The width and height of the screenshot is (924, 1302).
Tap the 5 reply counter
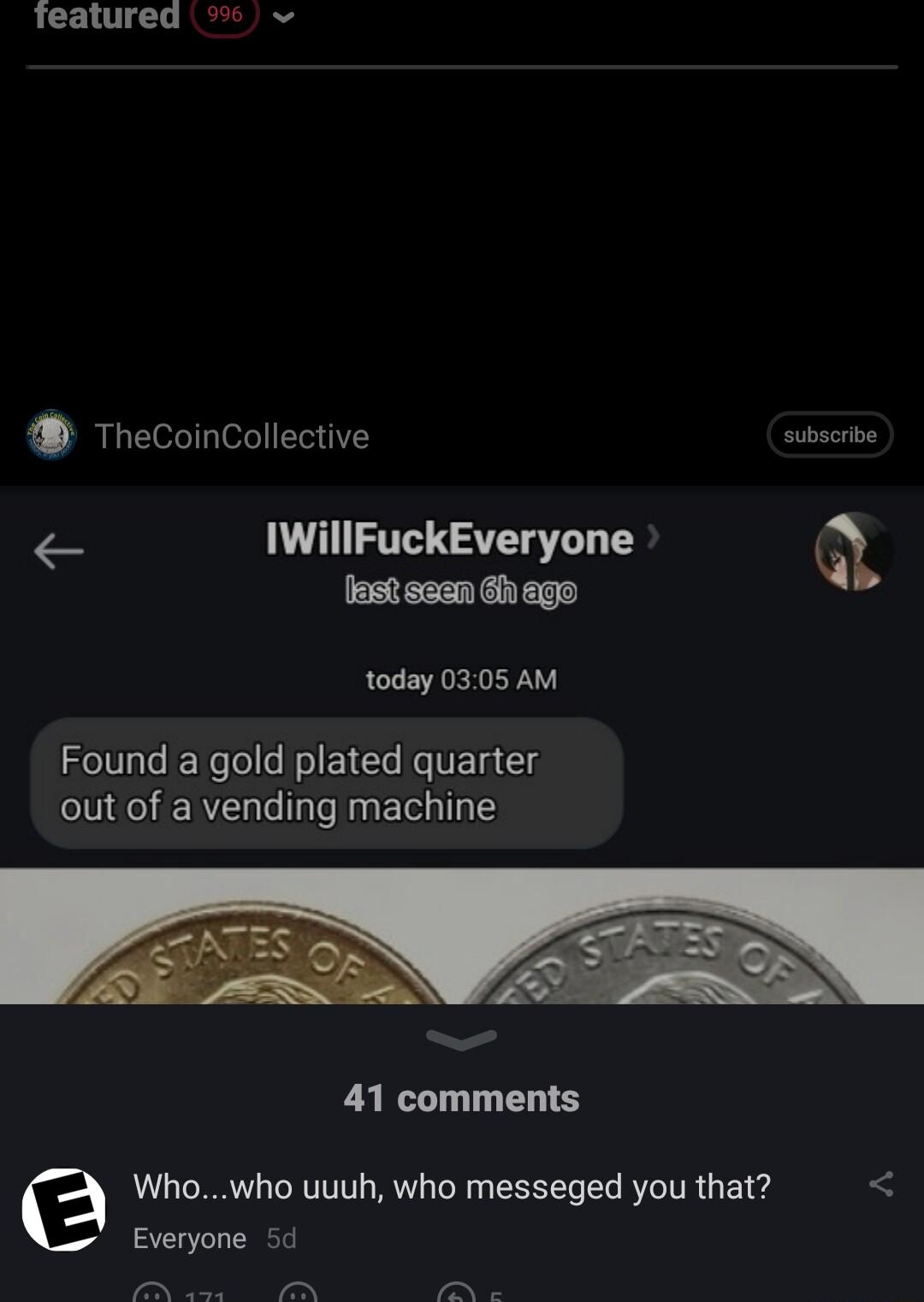pyautogui.click(x=495, y=1296)
